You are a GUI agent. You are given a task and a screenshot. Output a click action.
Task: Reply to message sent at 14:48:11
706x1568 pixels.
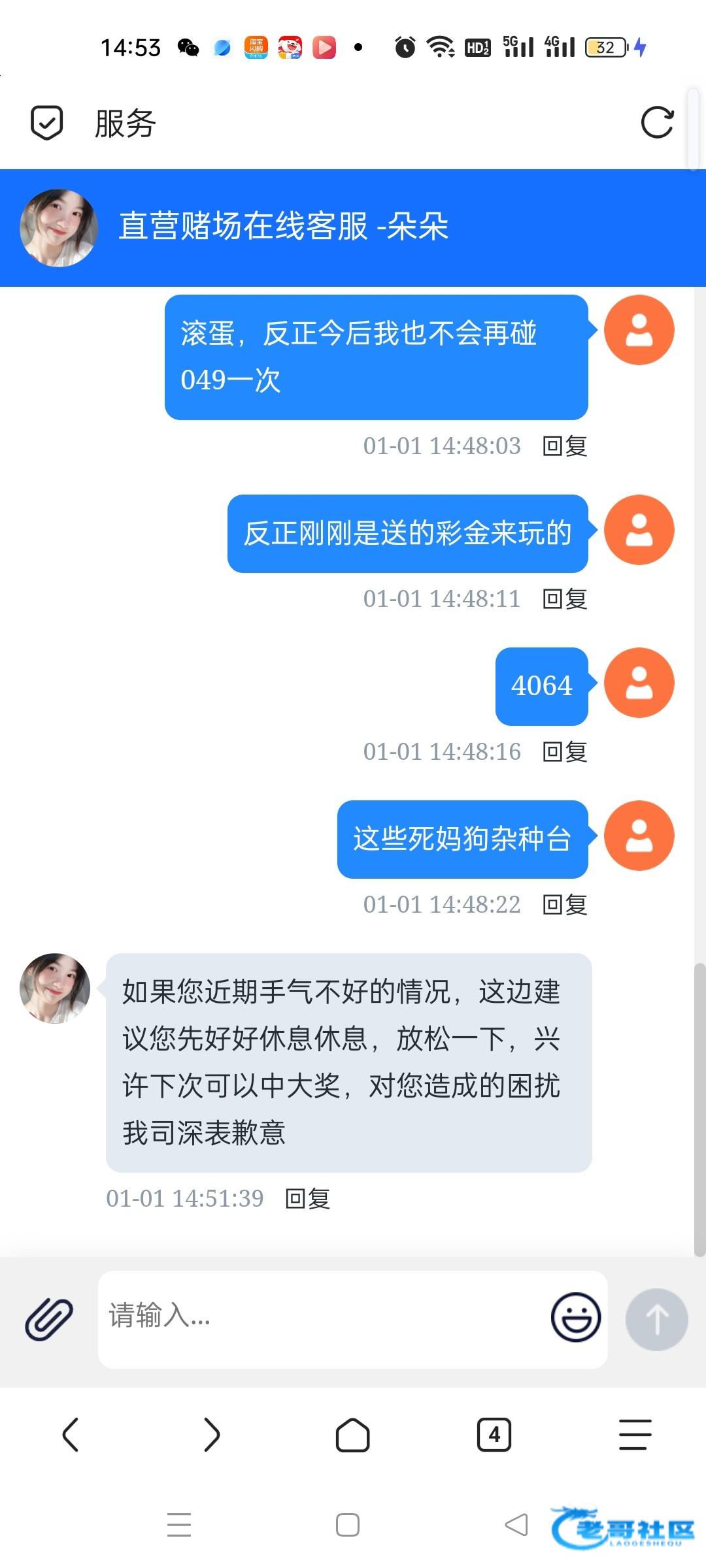[x=565, y=599]
